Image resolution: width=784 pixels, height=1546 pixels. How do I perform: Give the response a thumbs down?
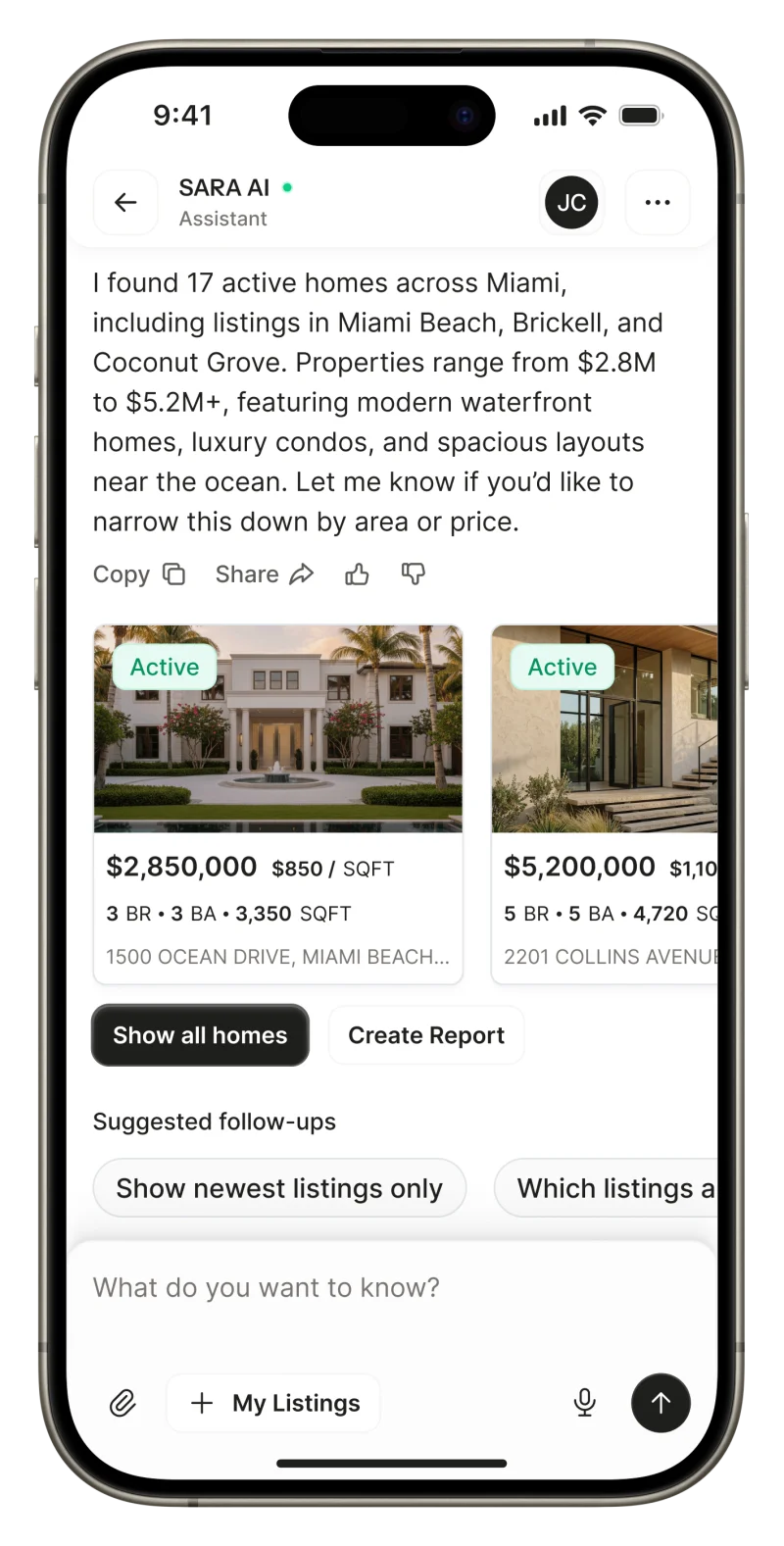414,574
